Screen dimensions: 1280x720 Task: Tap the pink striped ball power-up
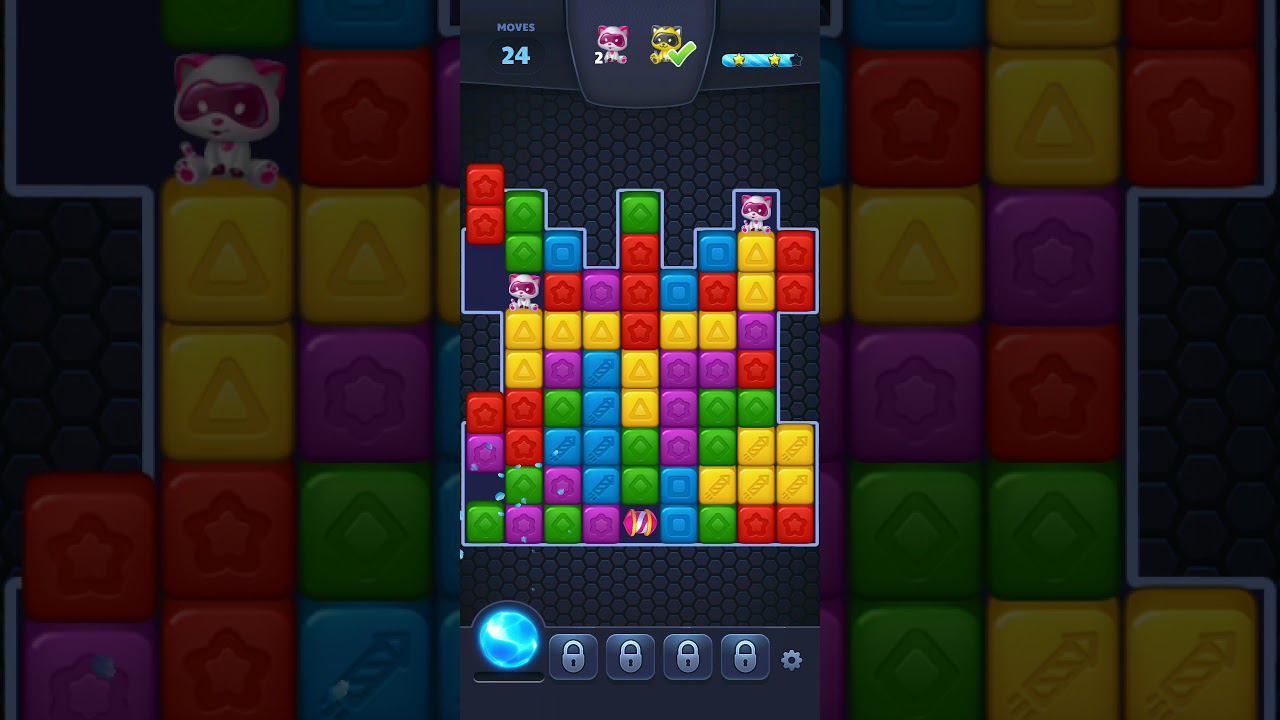(x=640, y=523)
